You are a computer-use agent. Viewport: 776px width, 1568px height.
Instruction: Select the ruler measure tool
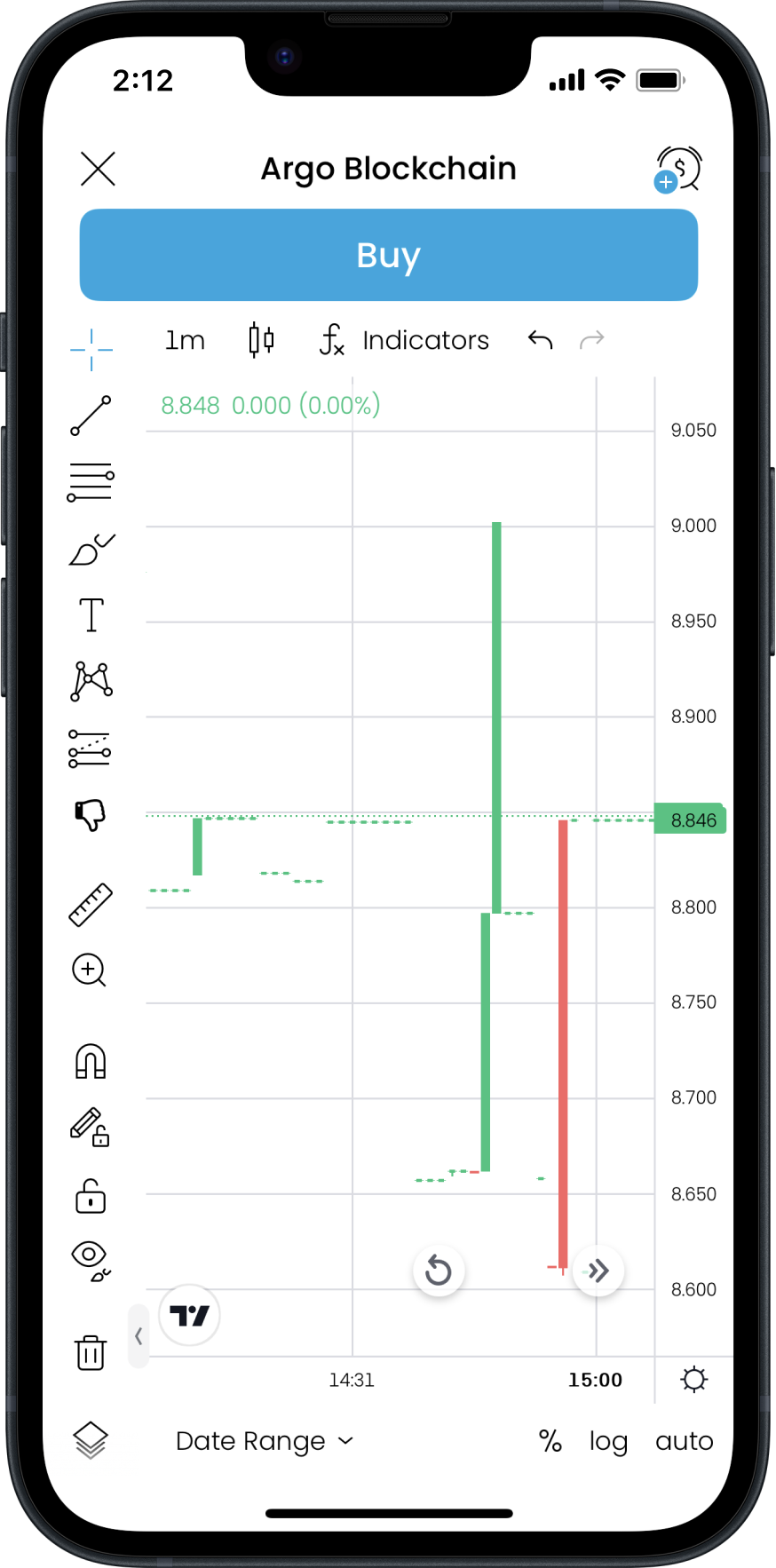pos(91,905)
